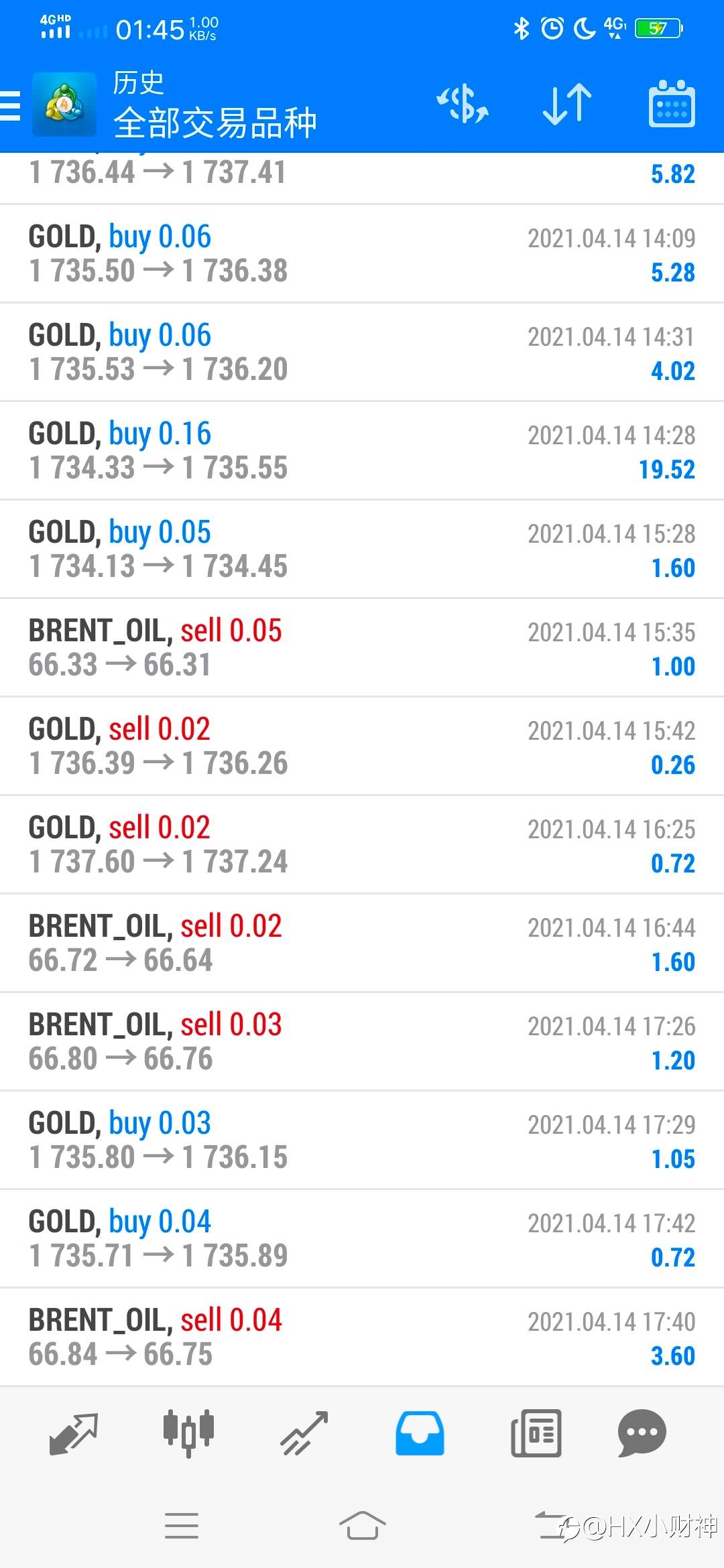Expand the BRENT_OIL sell 0.03 trade at 17:26
724x1568 pixels.
(x=362, y=1042)
